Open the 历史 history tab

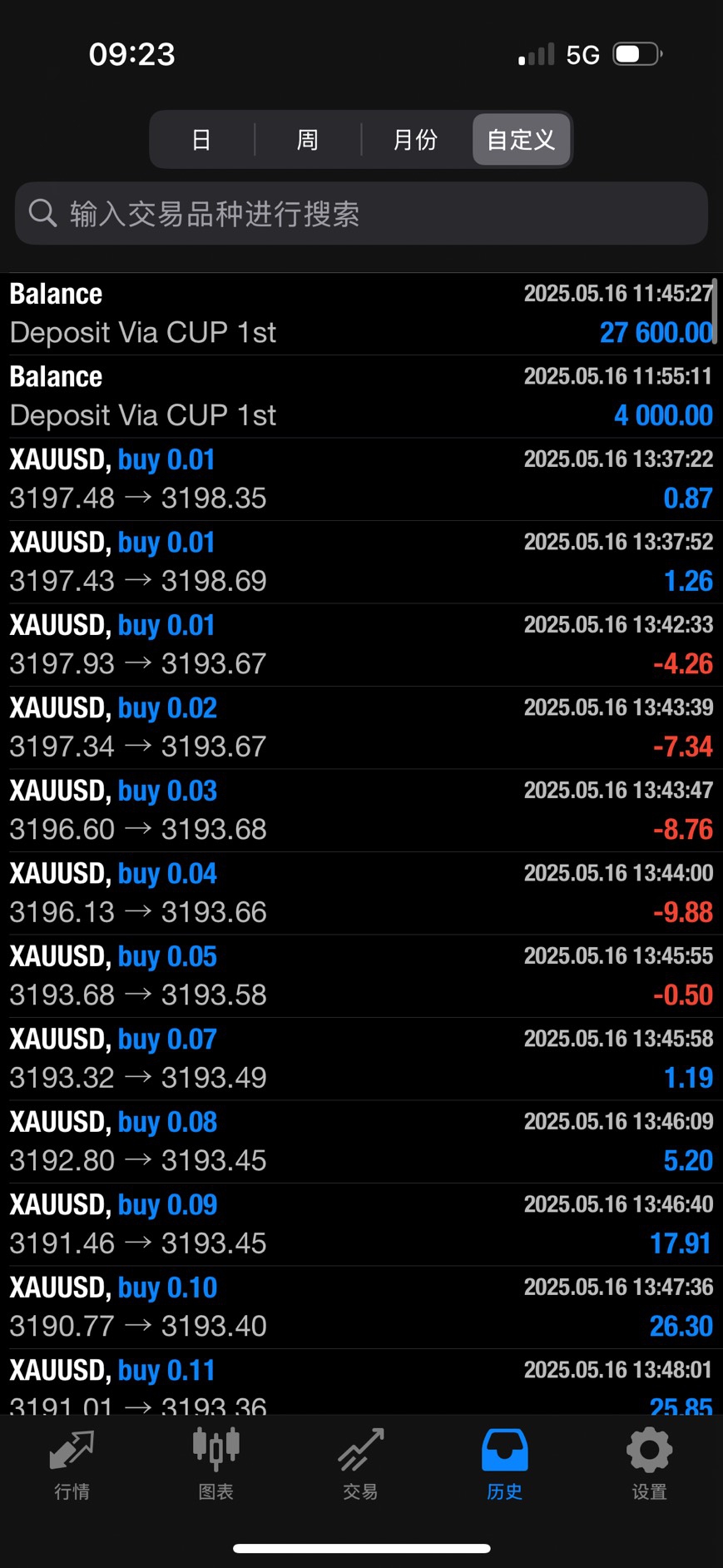[x=505, y=1464]
